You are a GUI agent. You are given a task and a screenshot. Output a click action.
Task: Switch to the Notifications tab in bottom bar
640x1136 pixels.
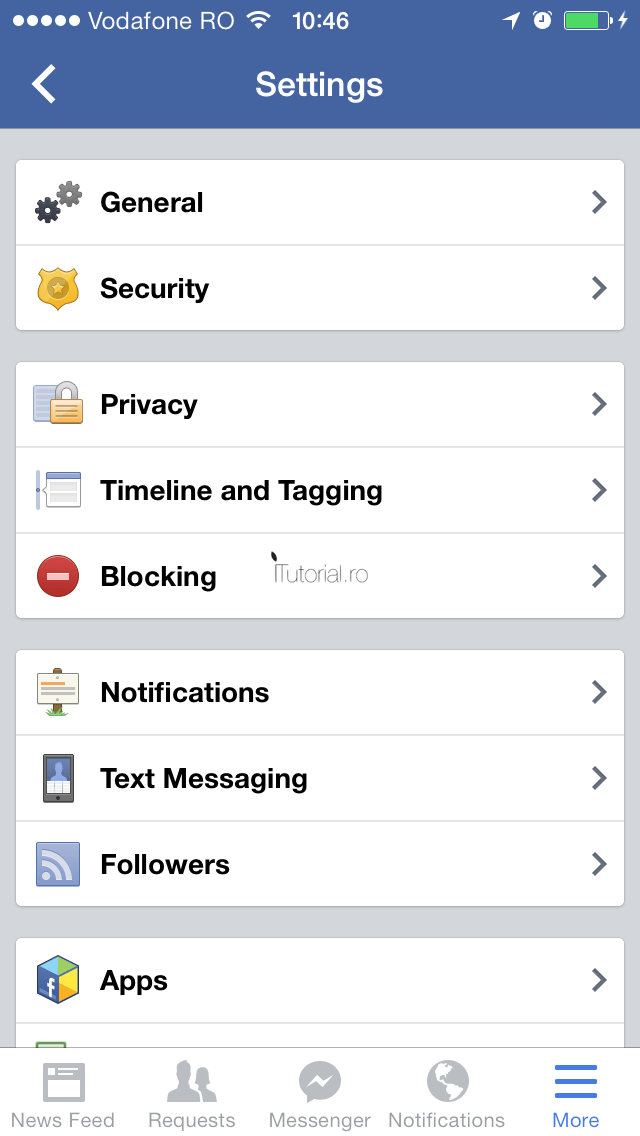[447, 1094]
